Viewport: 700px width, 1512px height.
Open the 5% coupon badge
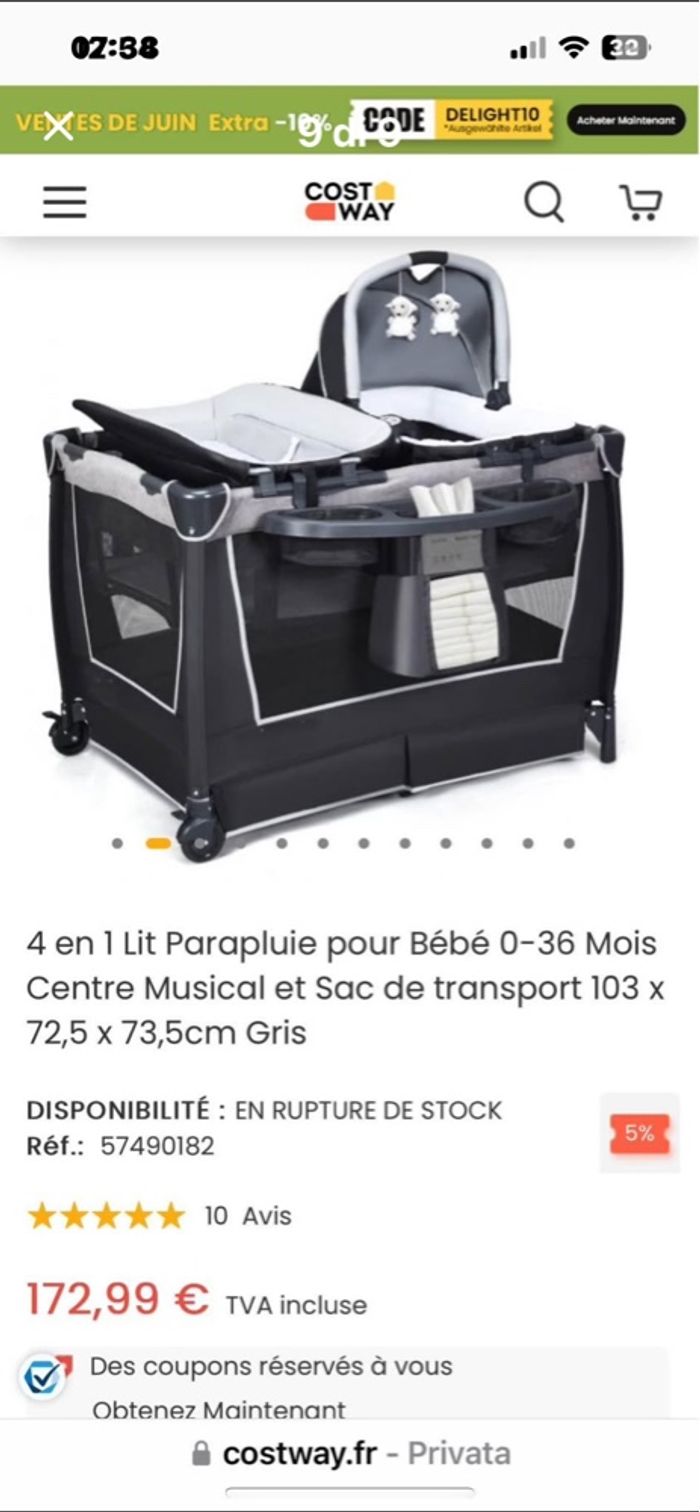639,1133
